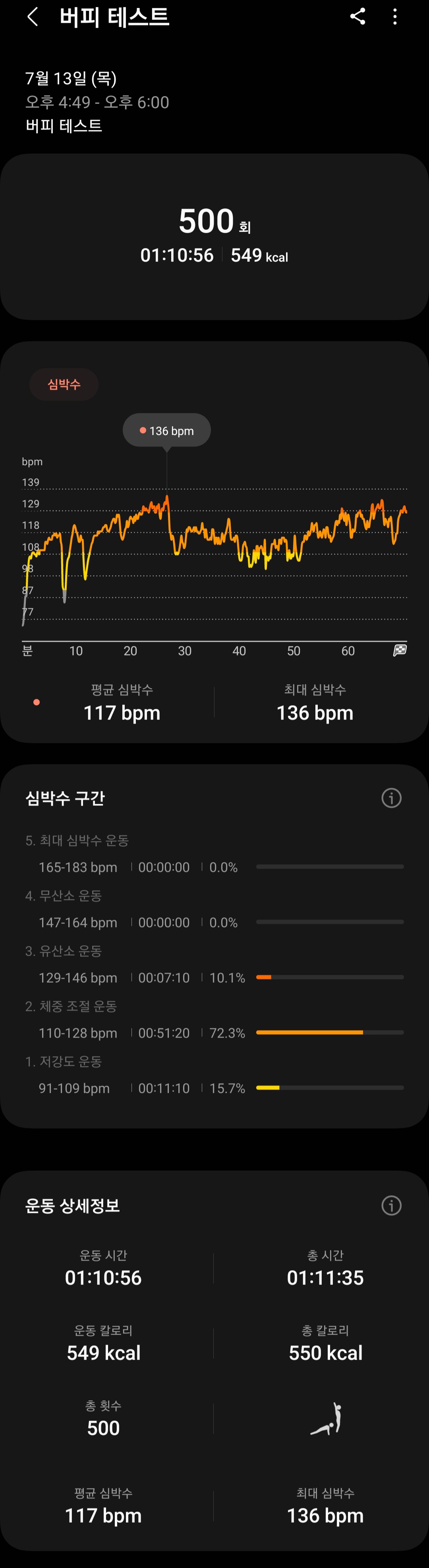The height and width of the screenshot is (1568, 429).
Task: Open info for 운동 상세정보
Action: pyautogui.click(x=391, y=1205)
